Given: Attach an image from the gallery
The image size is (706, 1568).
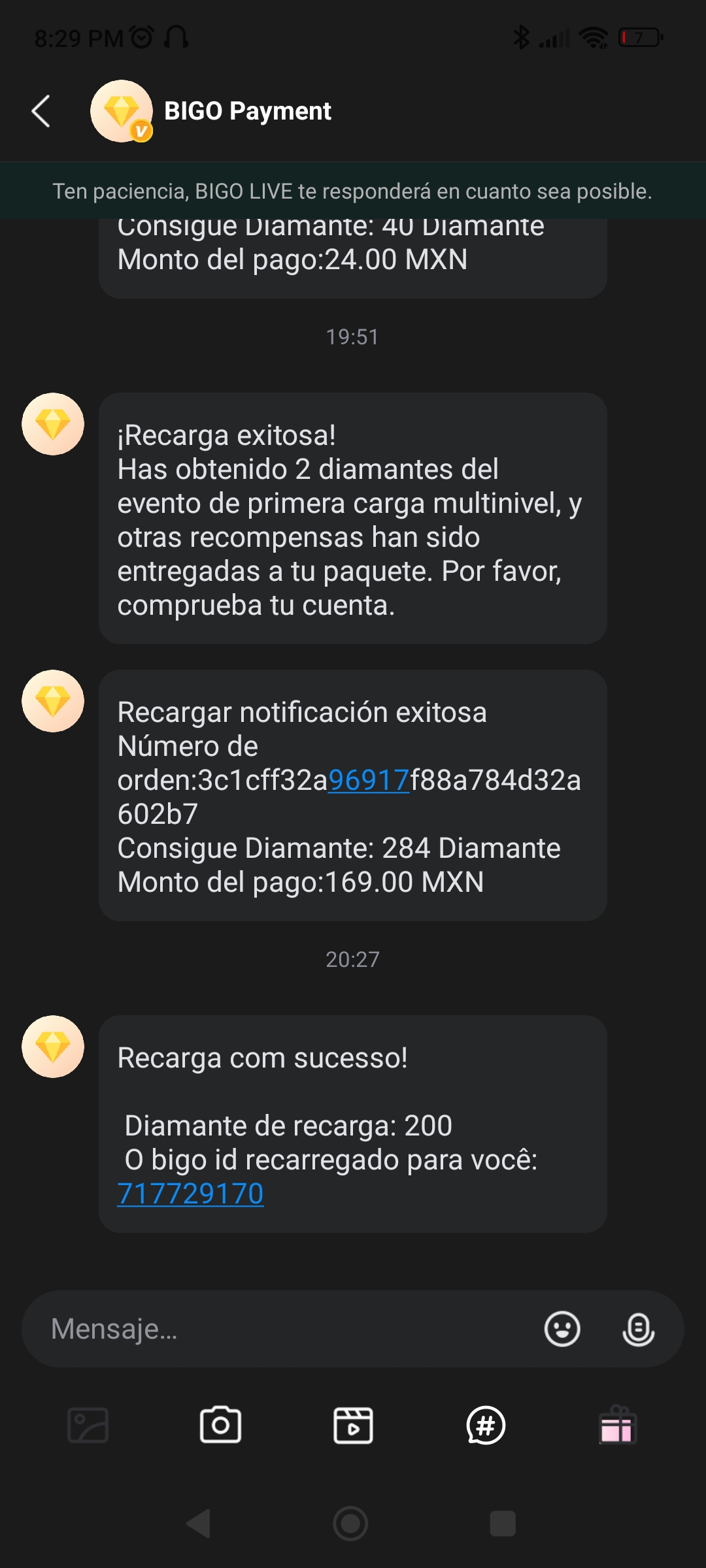Looking at the screenshot, I should 88,1425.
